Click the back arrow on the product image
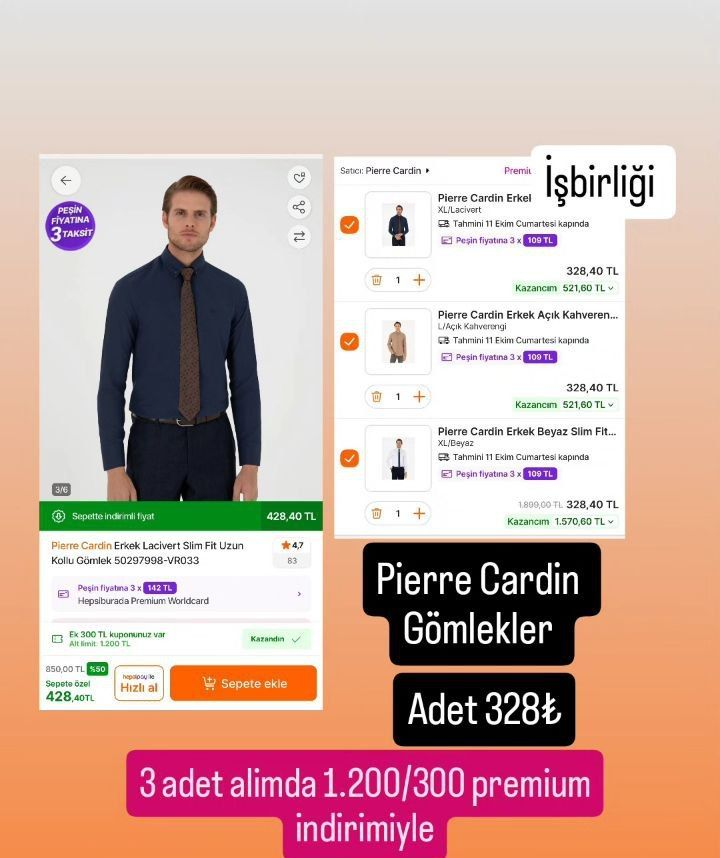Image resolution: width=720 pixels, height=858 pixels. click(66, 180)
